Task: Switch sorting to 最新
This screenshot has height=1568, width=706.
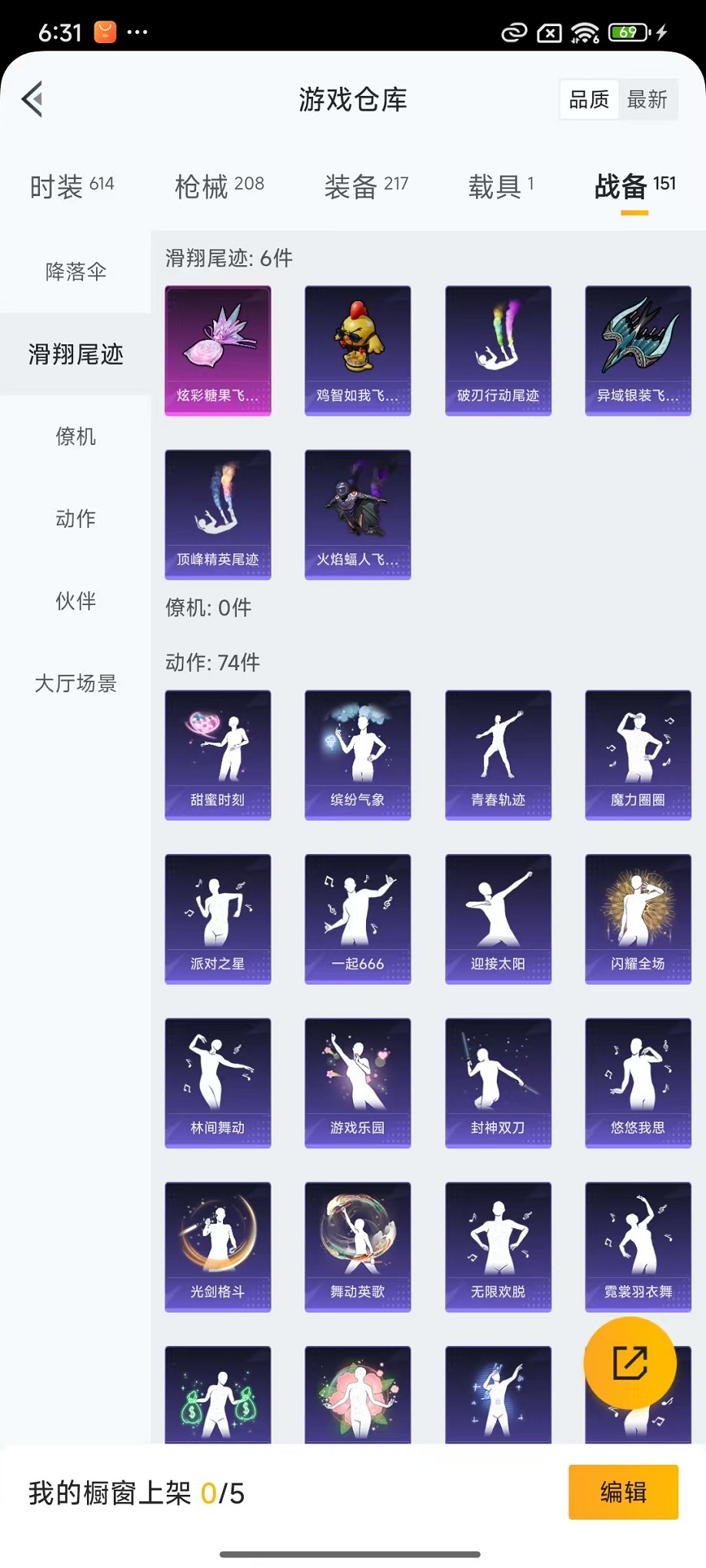Action: (x=648, y=98)
